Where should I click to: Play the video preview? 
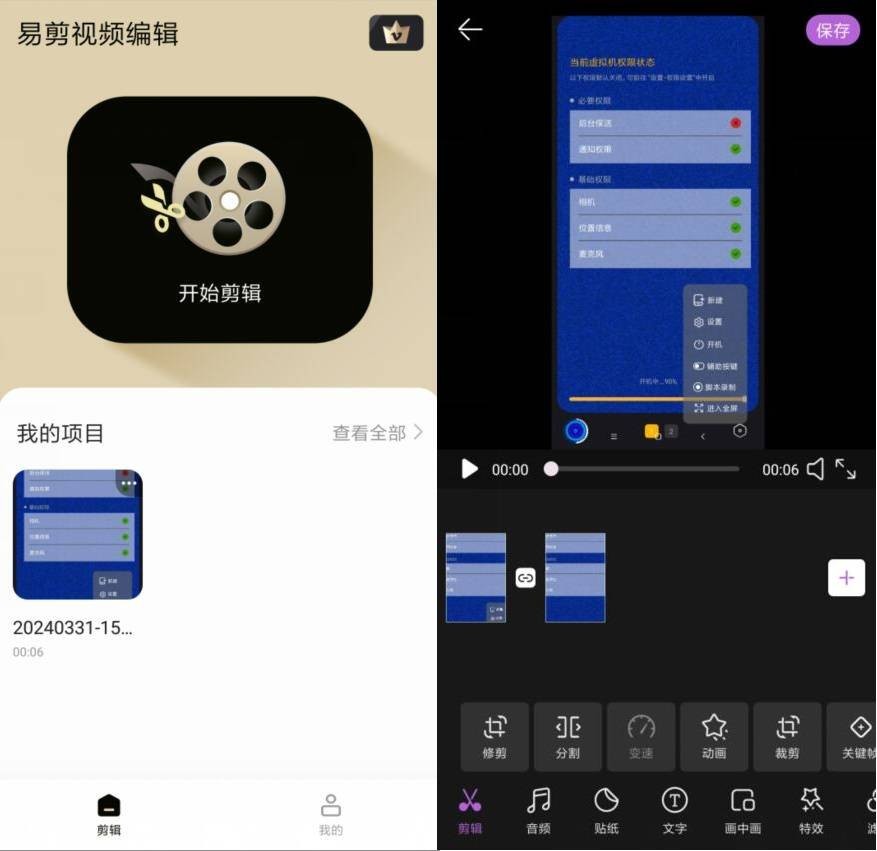[x=468, y=469]
